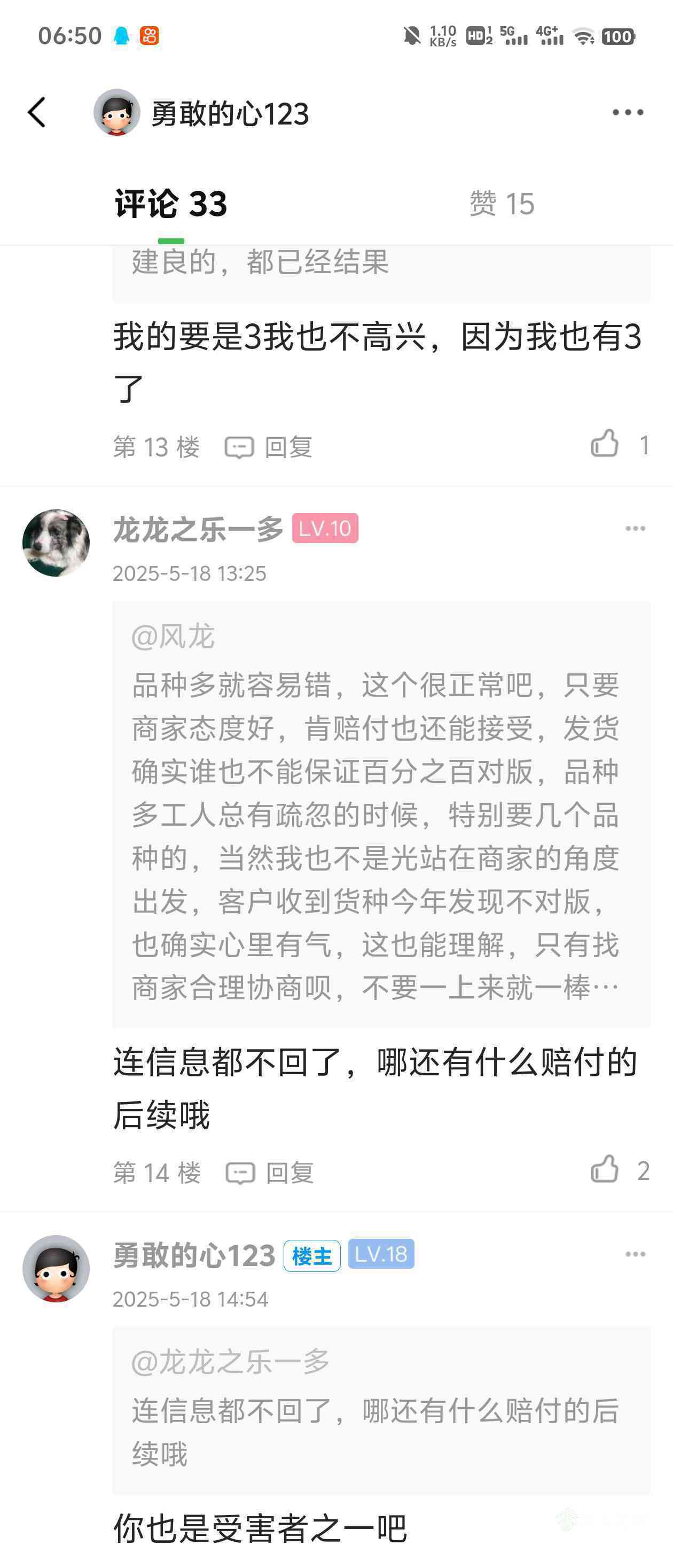Tap the comment author avatar dated 2025-5-18 14:54
Image resolution: width=673 pixels, height=1568 pixels.
coord(56,1269)
